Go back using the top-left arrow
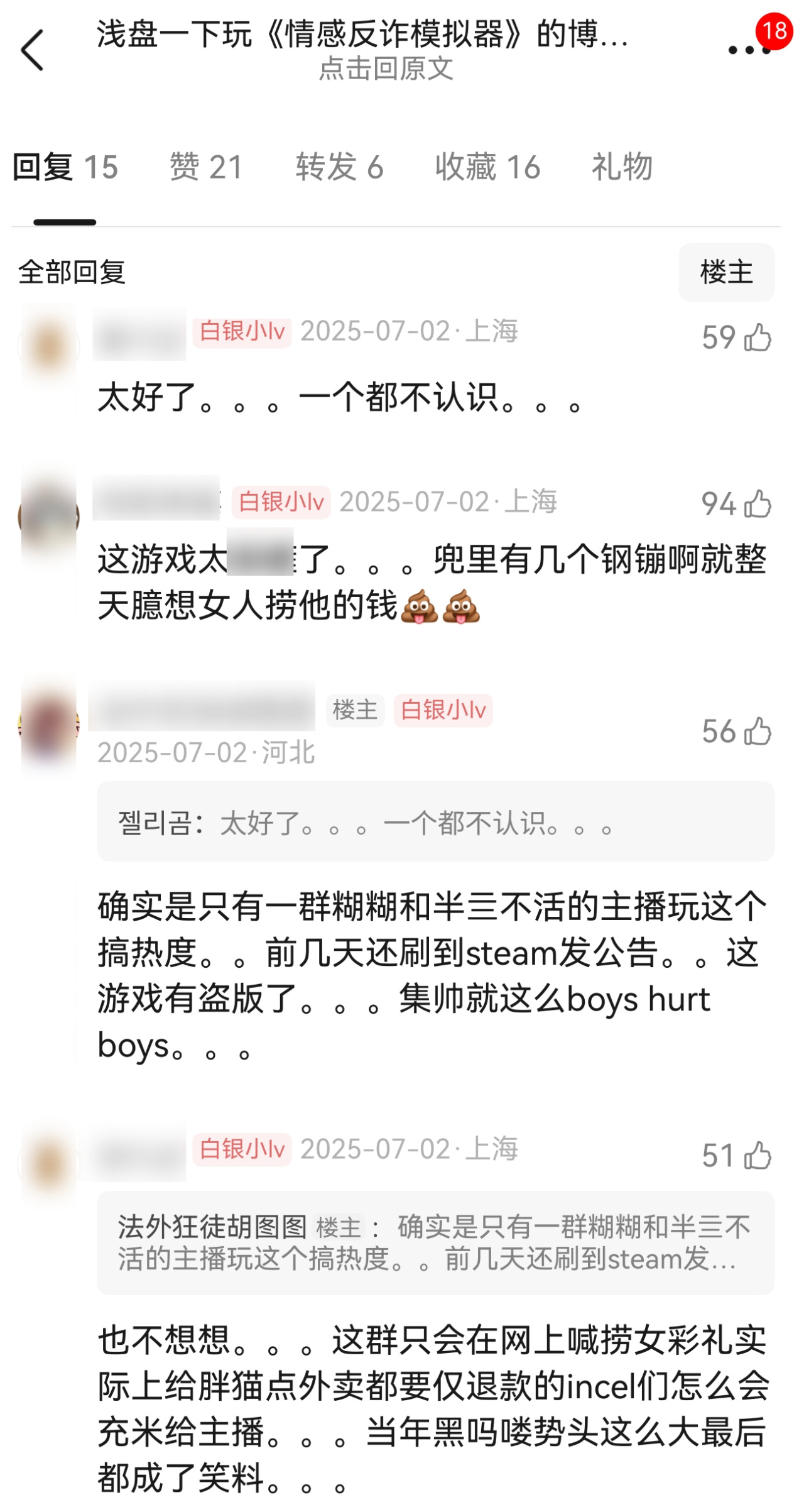Viewport: 804px width, 1512px height. (33, 50)
